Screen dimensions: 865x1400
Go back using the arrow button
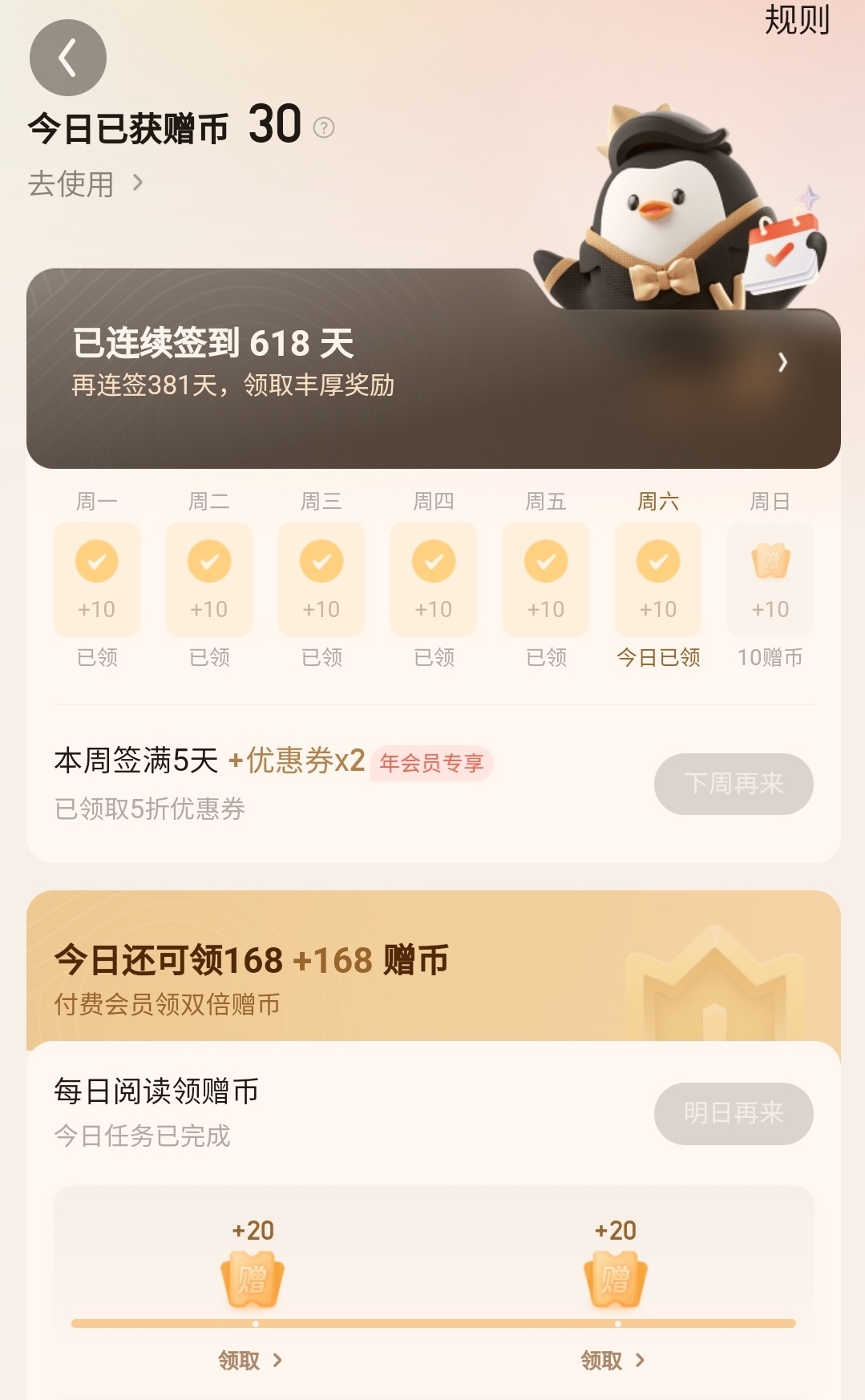pyautogui.click(x=68, y=58)
